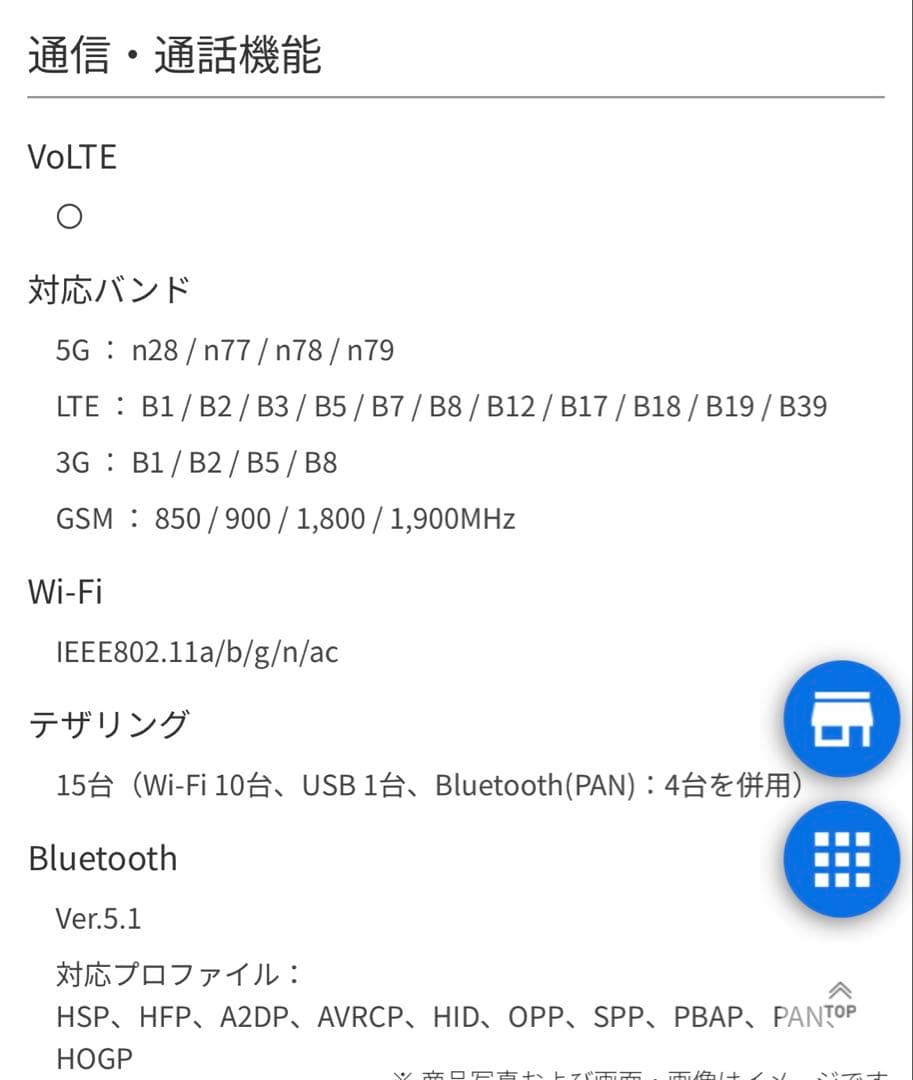The image size is (913, 1080).
Task: Click the TOP text link
Action: coord(843,1012)
